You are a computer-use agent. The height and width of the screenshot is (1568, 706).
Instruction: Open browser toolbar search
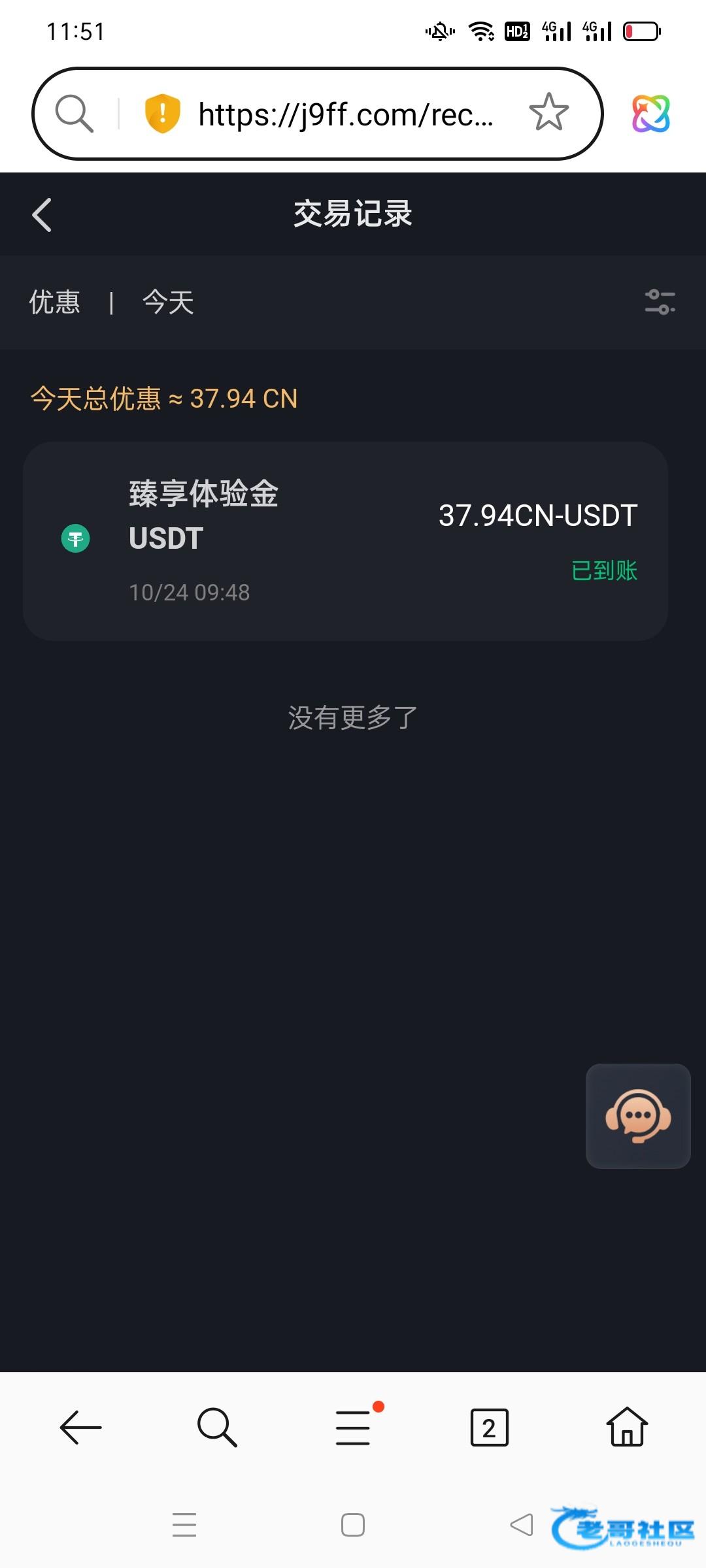point(217,1427)
